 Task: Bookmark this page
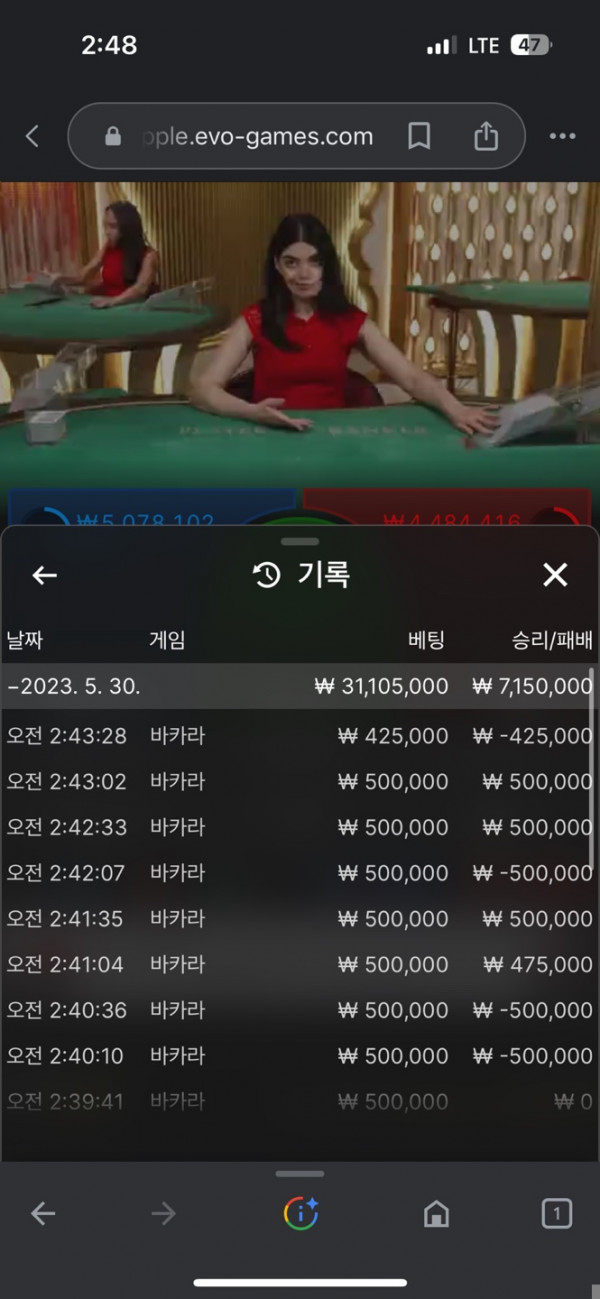click(419, 136)
